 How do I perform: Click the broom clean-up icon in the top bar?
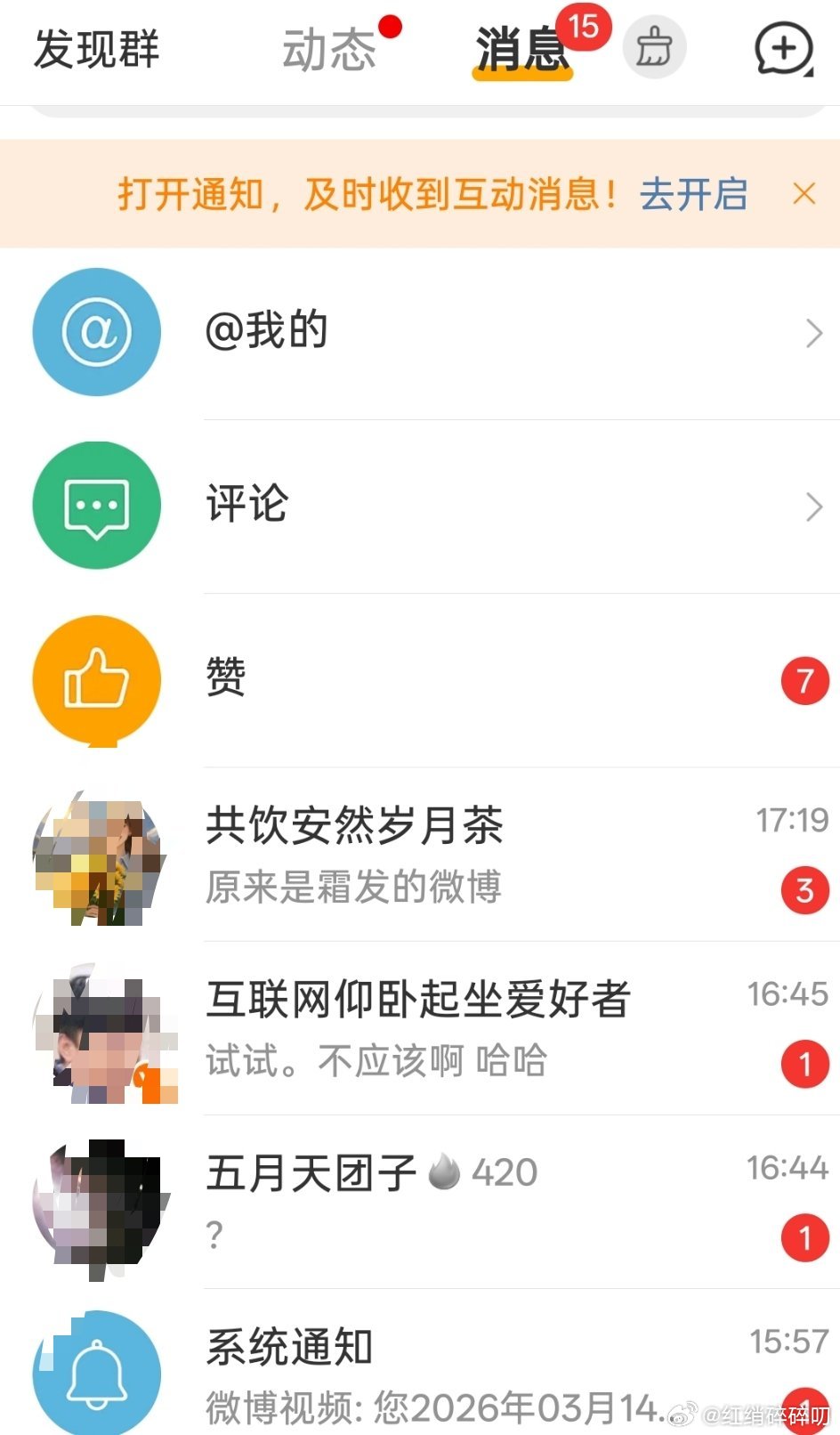[654, 49]
